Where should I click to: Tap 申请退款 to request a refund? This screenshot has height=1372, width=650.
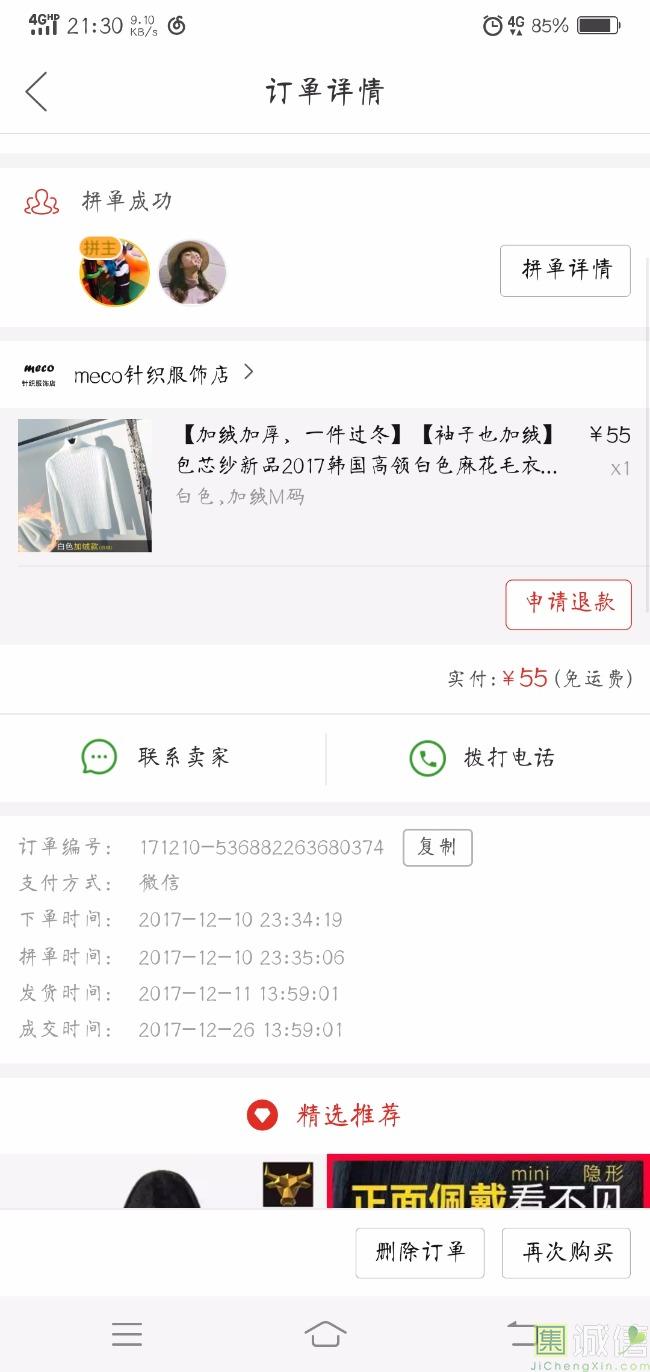tap(568, 604)
